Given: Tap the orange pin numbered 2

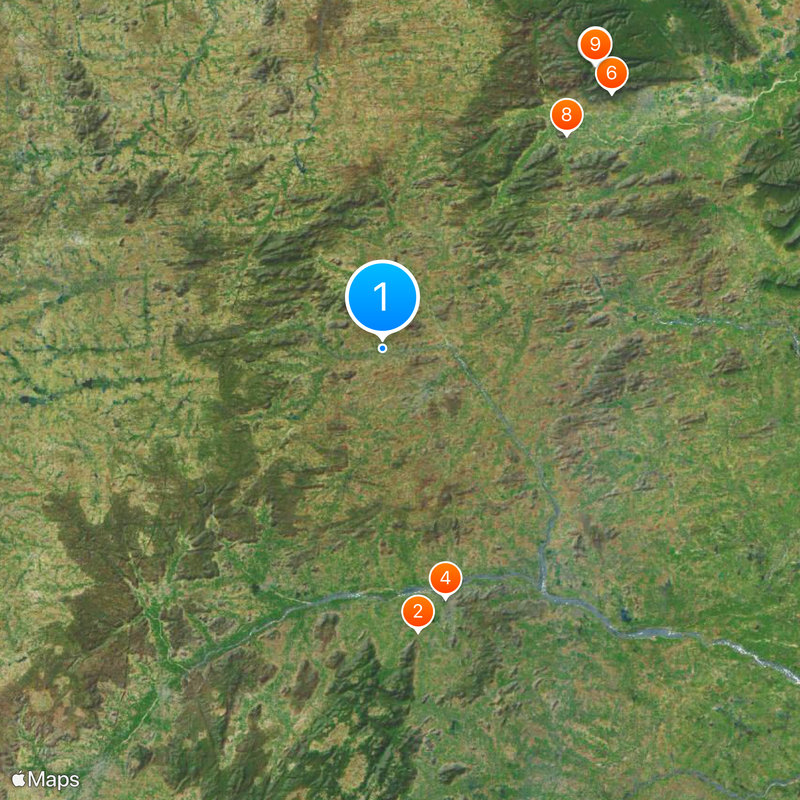Looking at the screenshot, I should tap(418, 612).
